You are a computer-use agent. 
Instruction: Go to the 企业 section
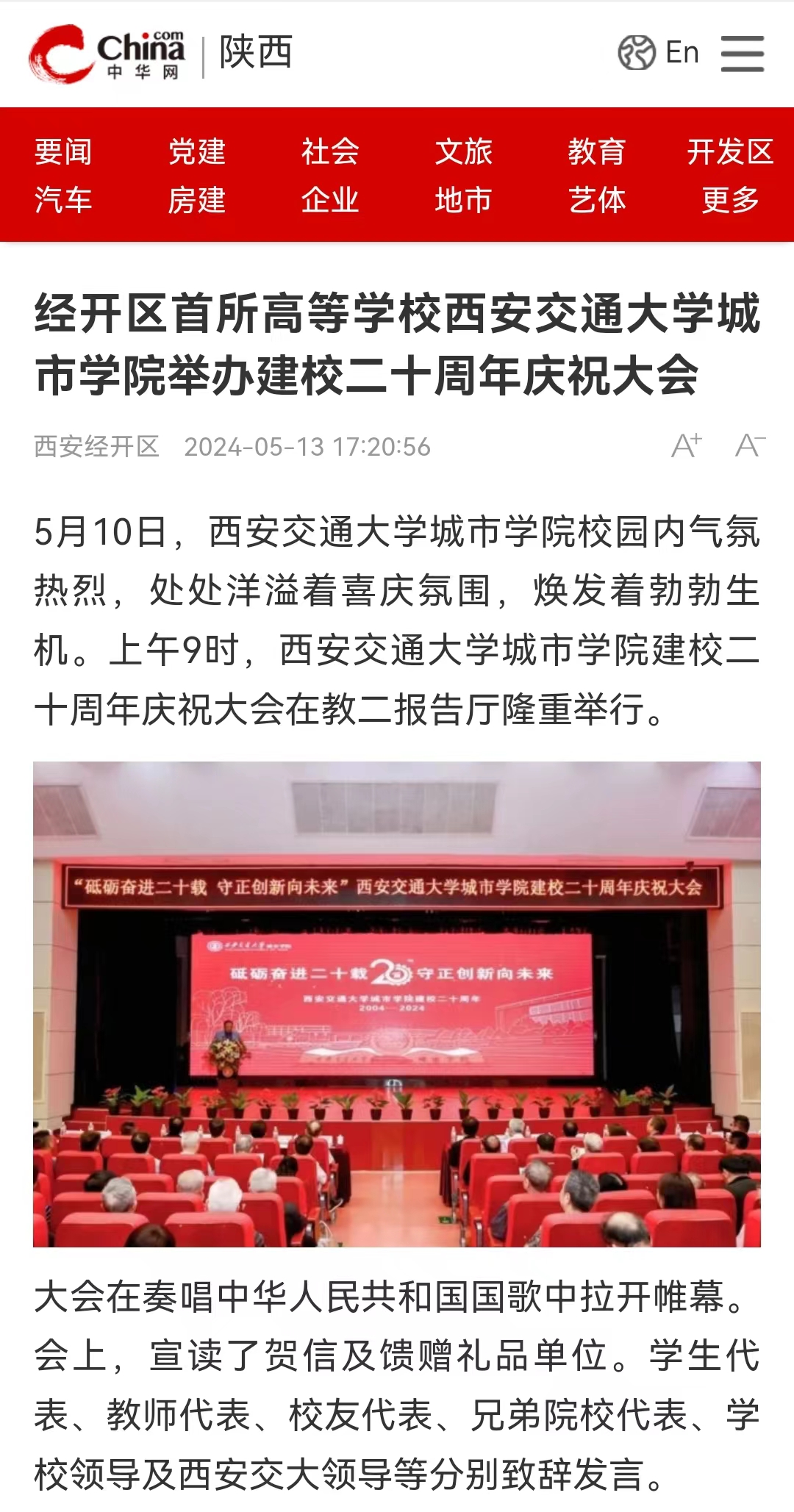click(330, 200)
